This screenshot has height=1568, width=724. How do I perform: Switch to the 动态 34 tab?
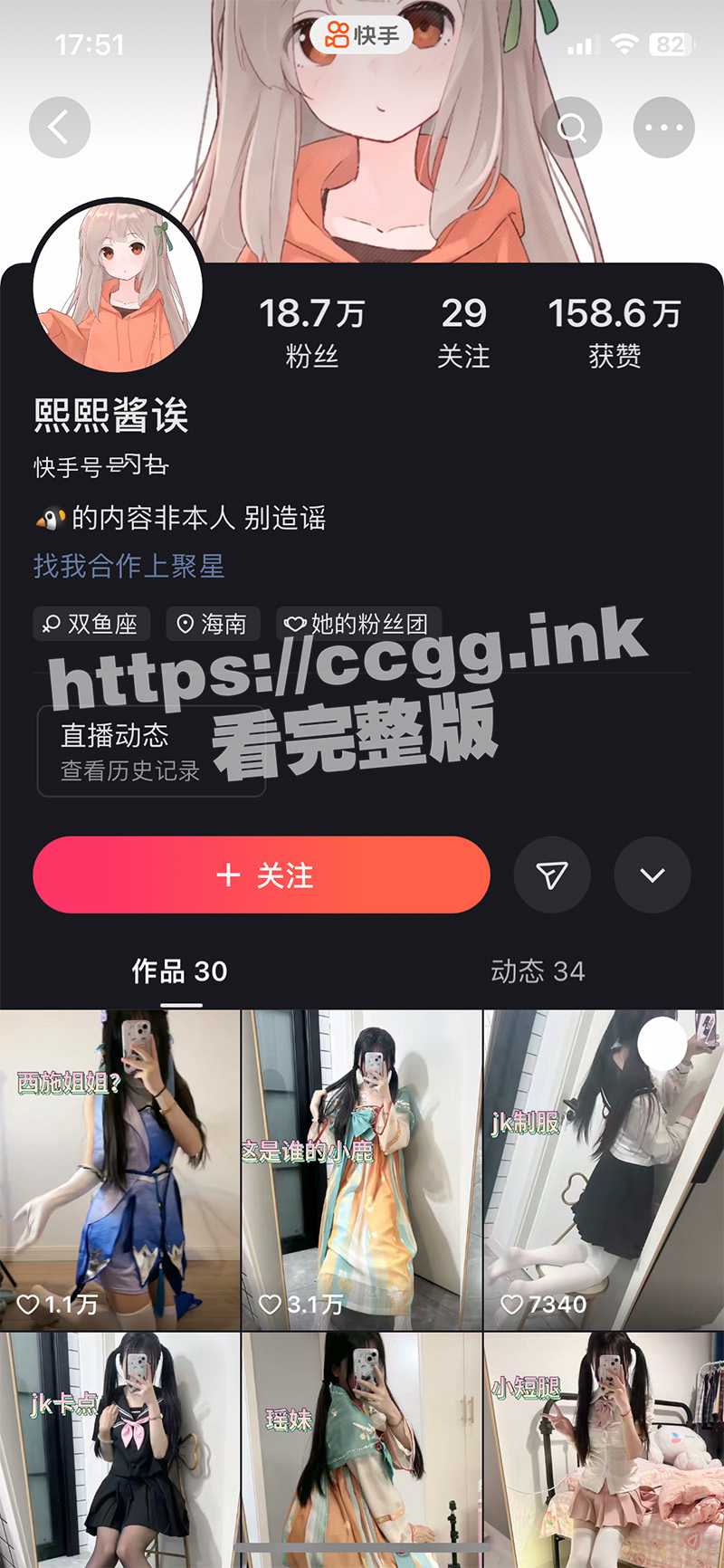[538, 971]
